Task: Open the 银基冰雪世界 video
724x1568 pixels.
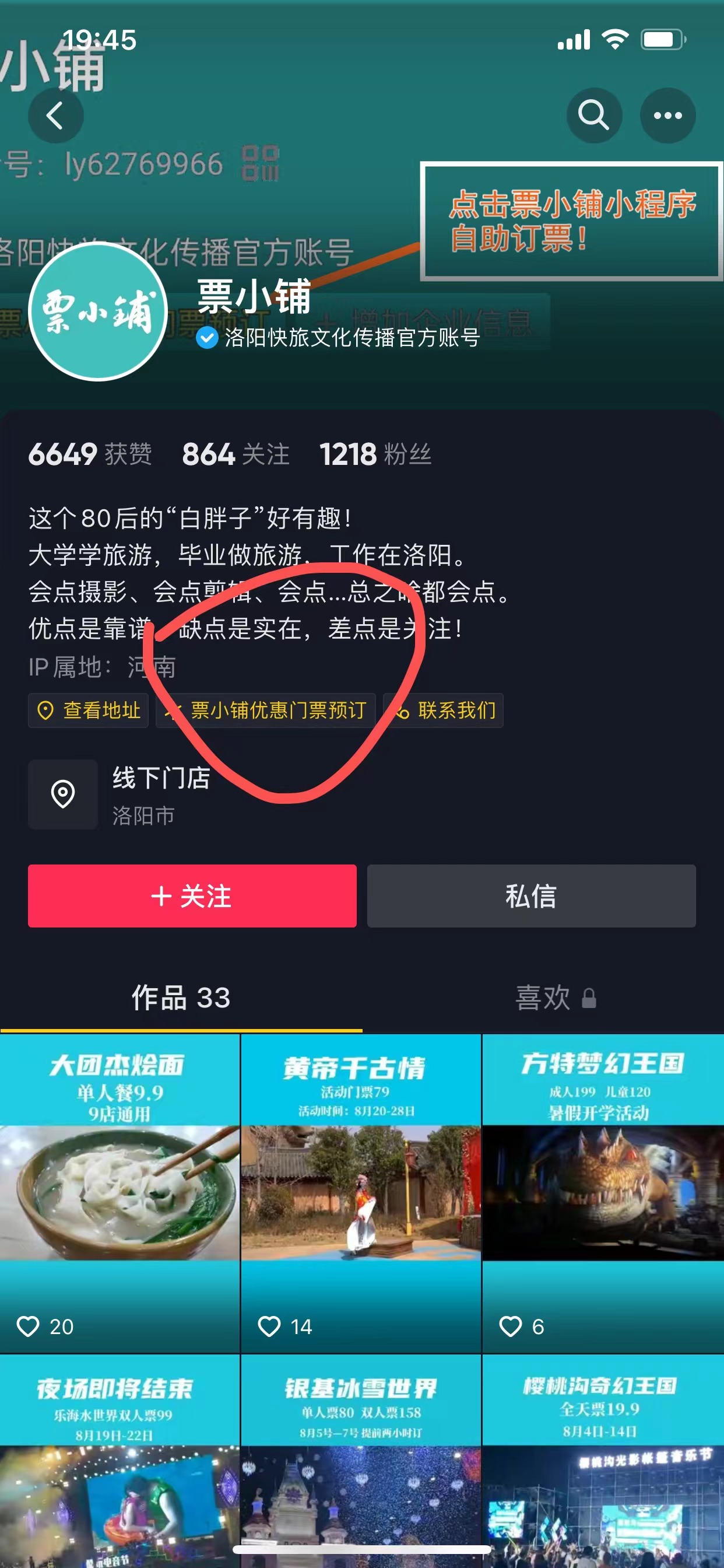Action: pyautogui.click(x=361, y=1461)
